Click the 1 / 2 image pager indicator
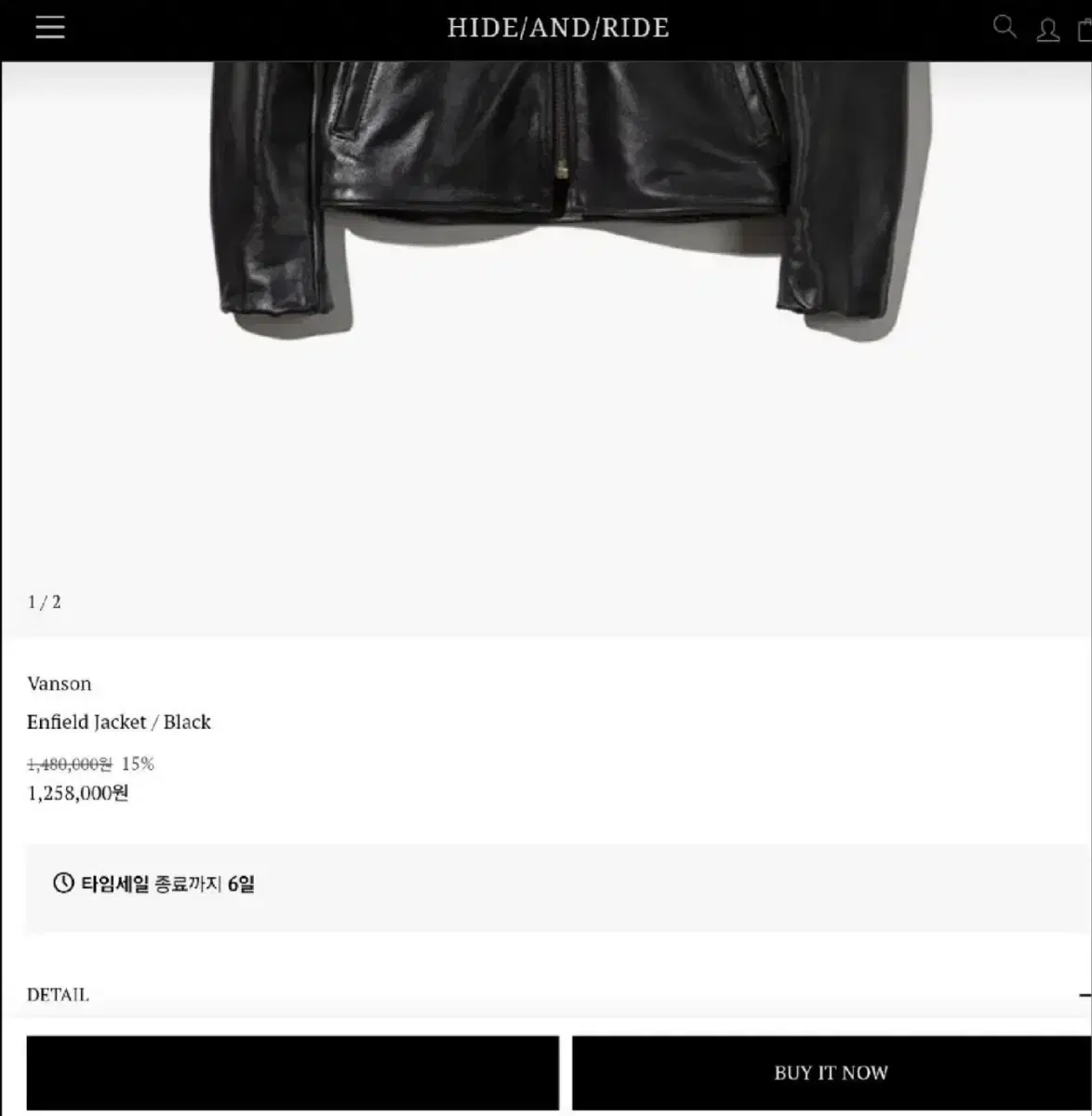Viewport: 1092px width, 1116px height. click(x=44, y=603)
